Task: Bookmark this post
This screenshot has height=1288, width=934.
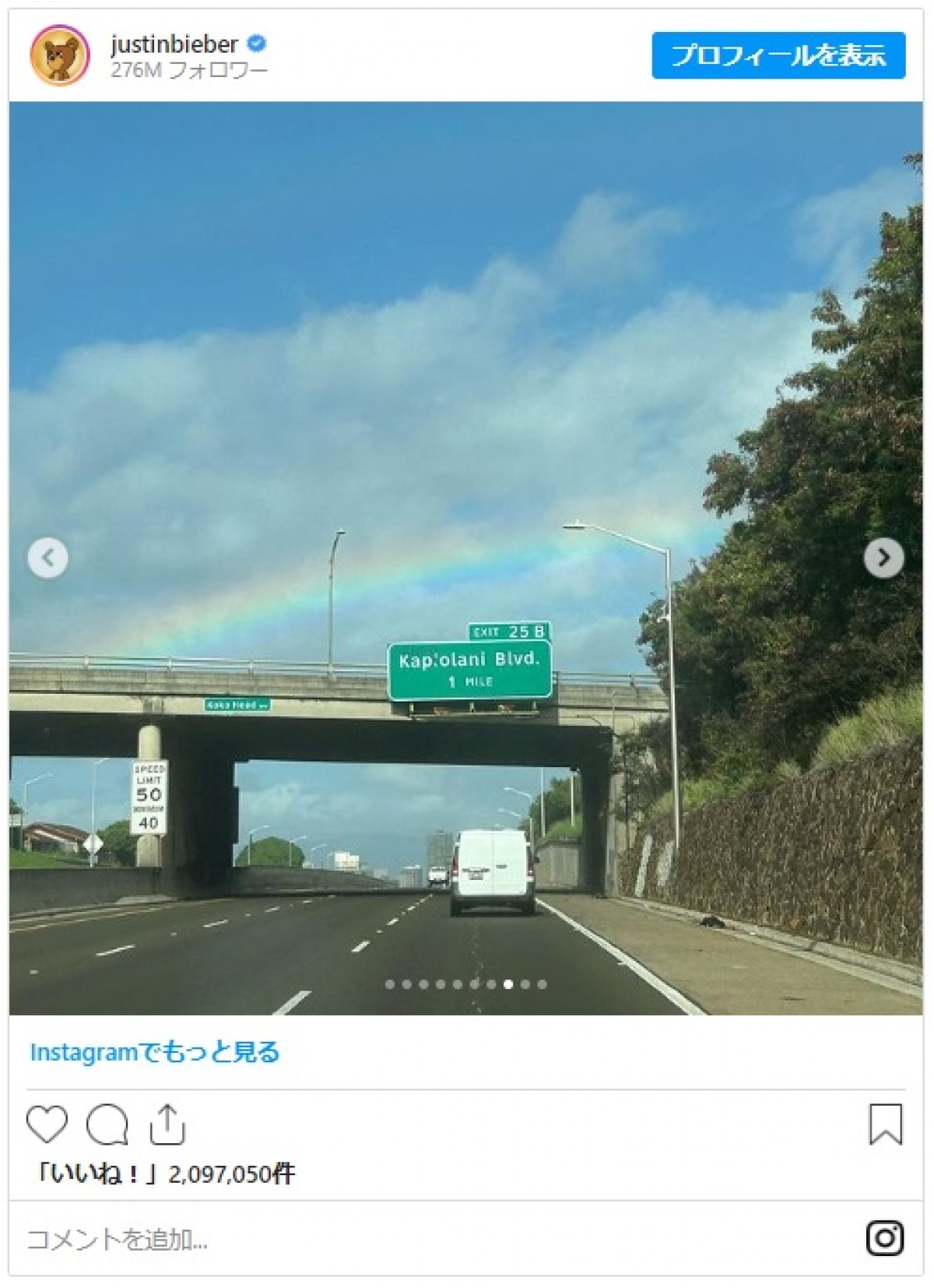Action: tap(885, 1124)
